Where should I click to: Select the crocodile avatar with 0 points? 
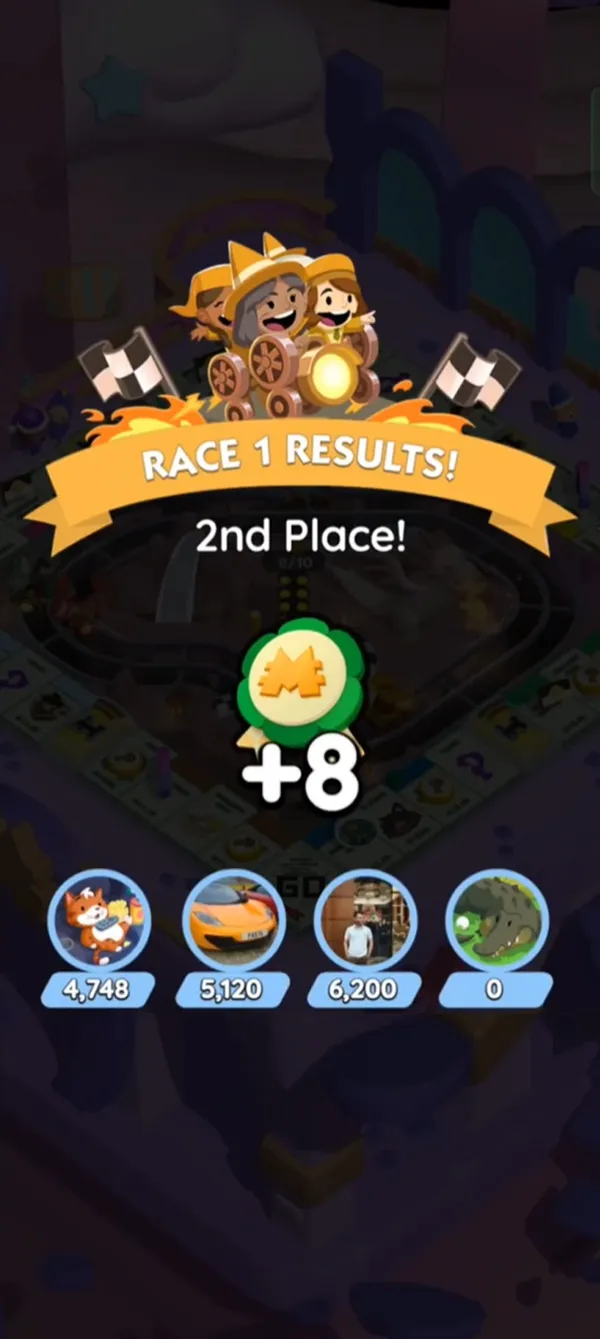pyautogui.click(x=497, y=920)
